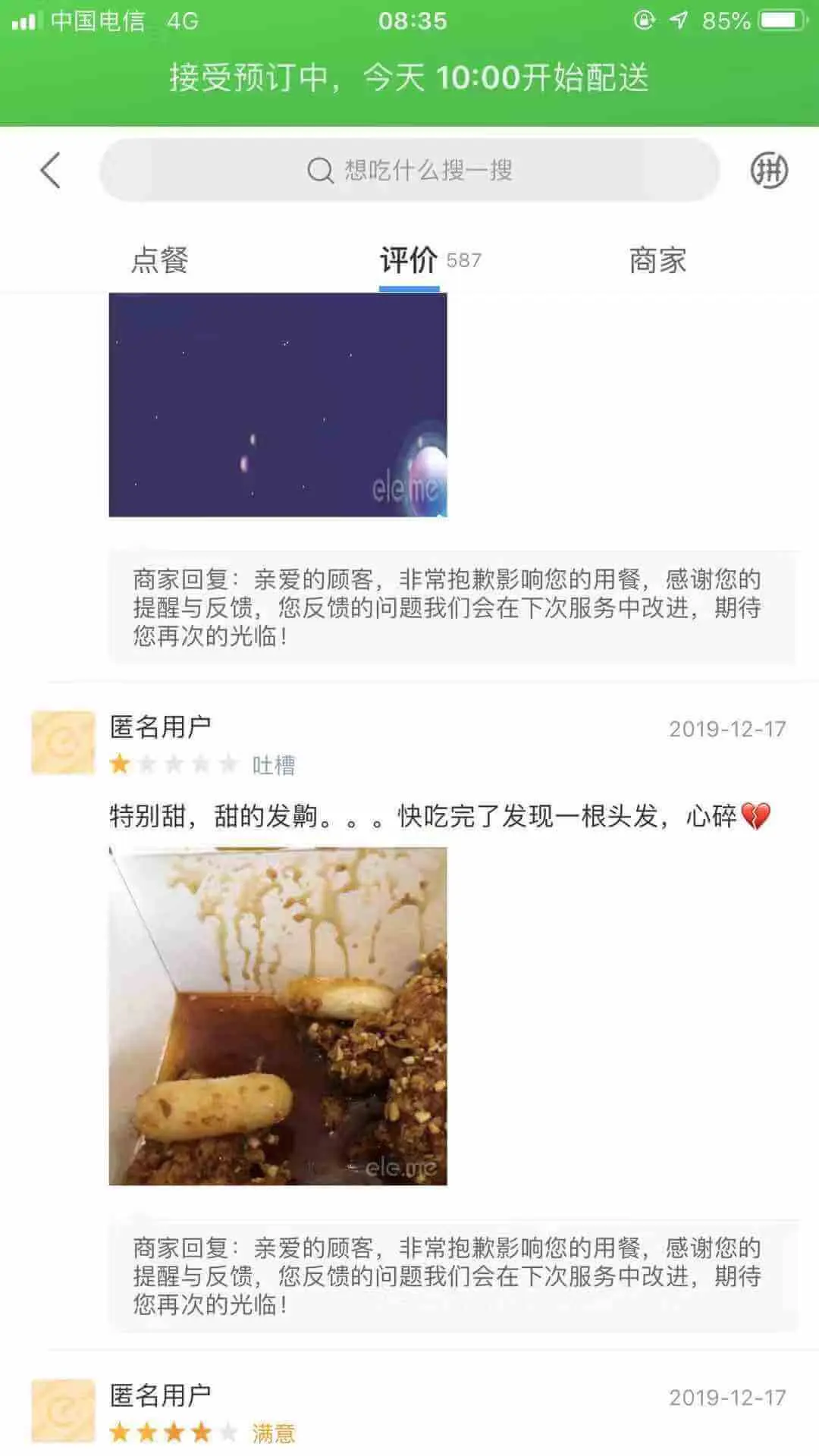This screenshot has height=1456, width=819.
Task: Open the 拼 group-order icon
Action: click(769, 170)
